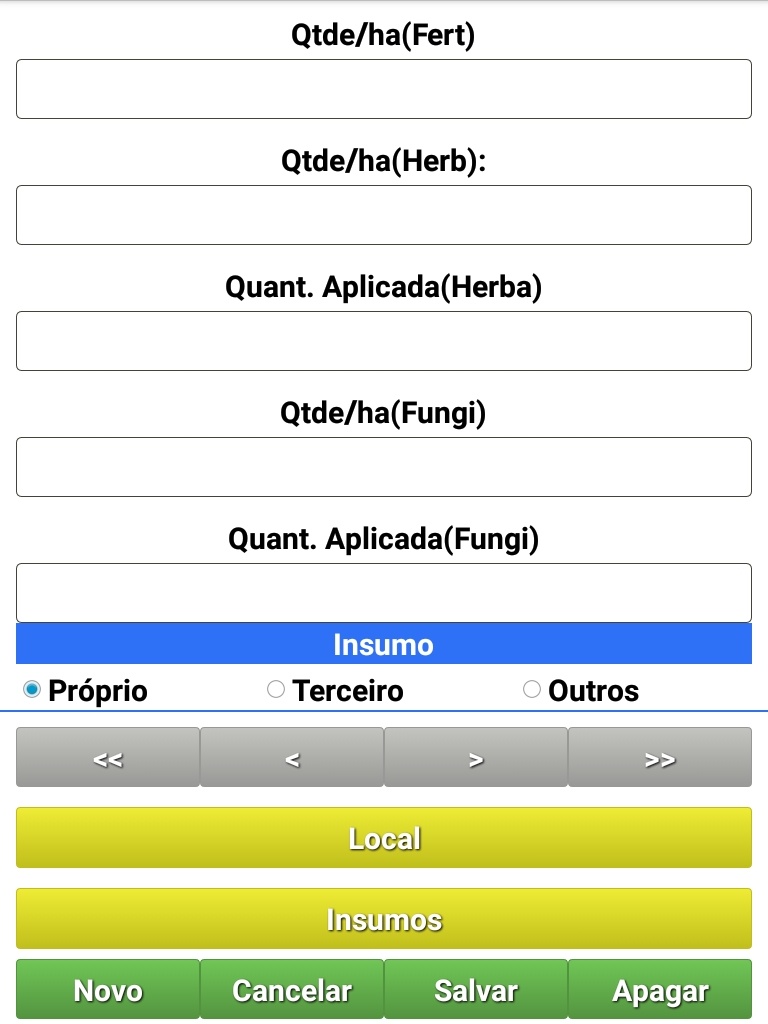Enter the Qtde/ha(Fungi) field

[384, 467]
